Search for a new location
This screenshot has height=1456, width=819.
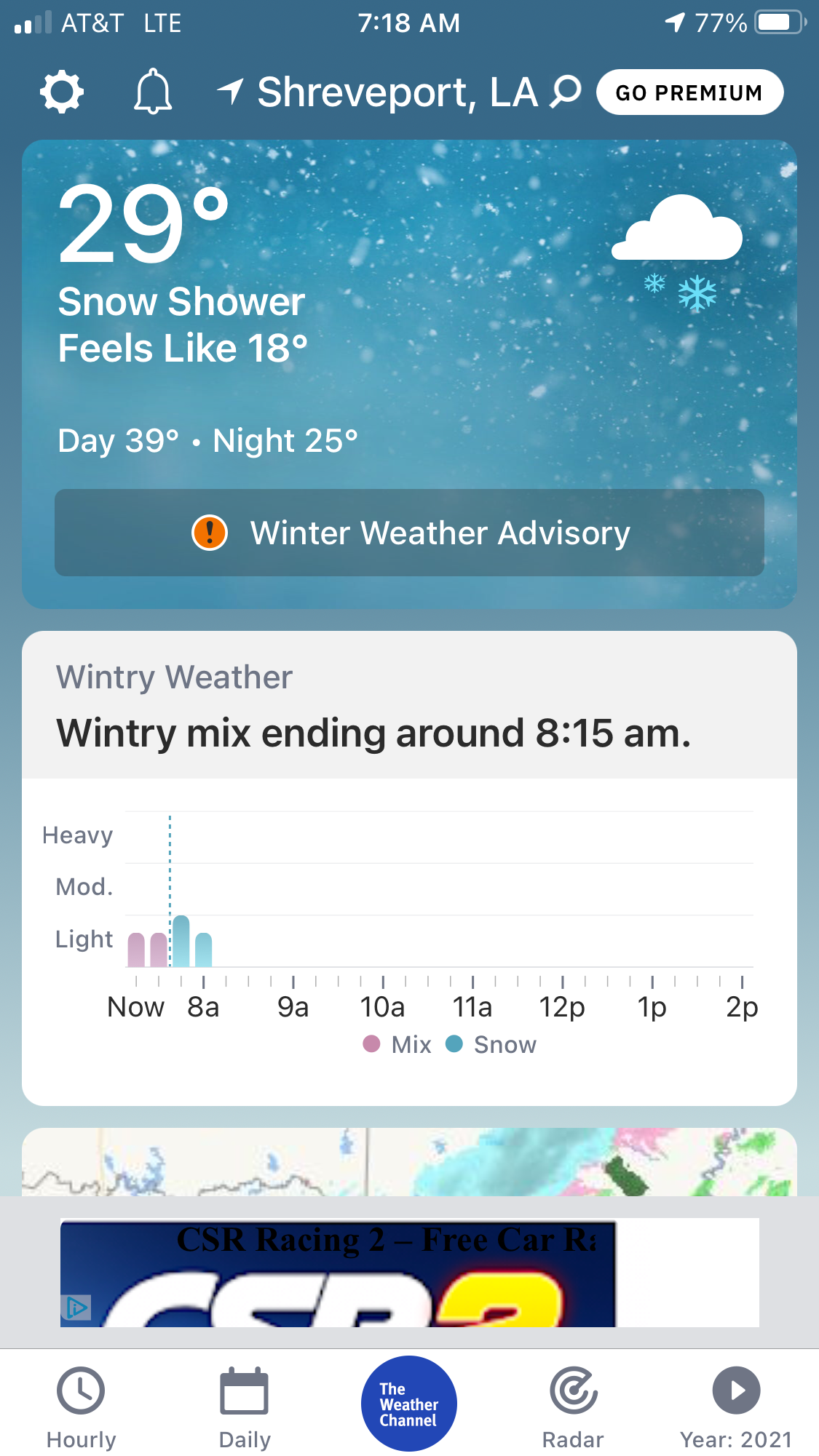pyautogui.click(x=566, y=92)
